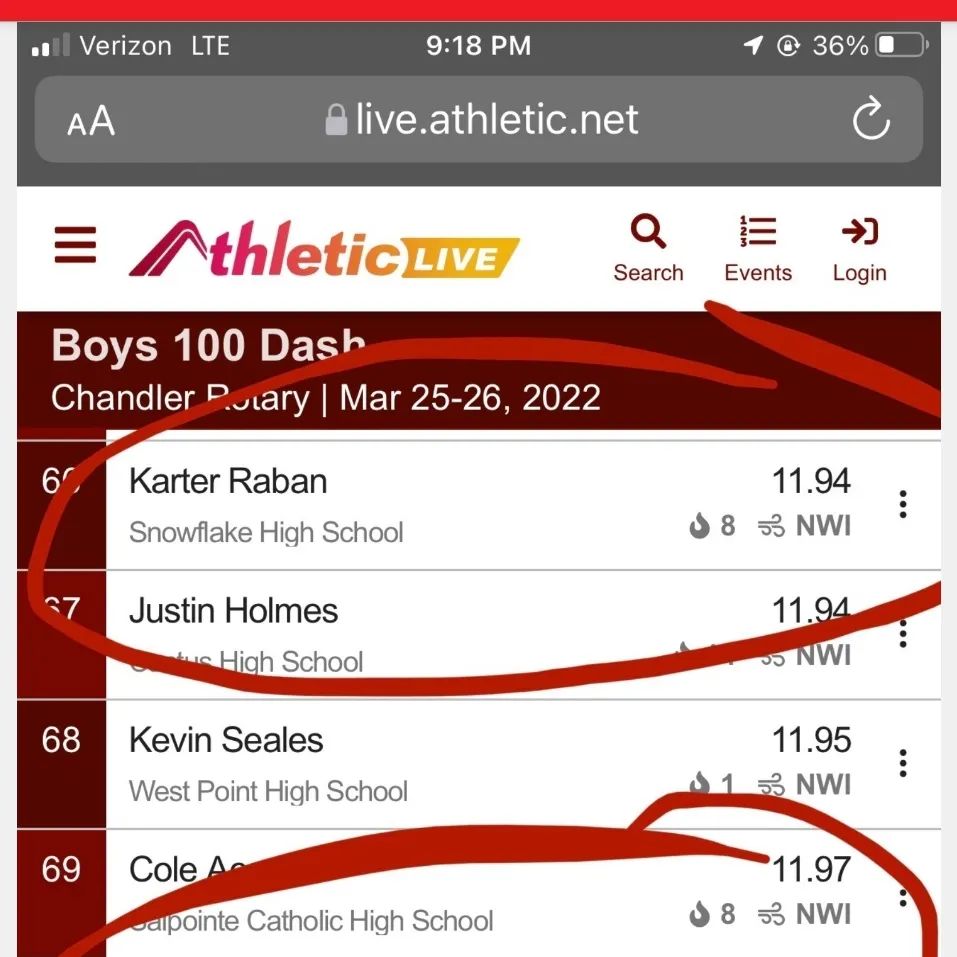This screenshot has height=957, width=957.
Task: Tap the live.athletic.net address bar
Action: point(482,120)
